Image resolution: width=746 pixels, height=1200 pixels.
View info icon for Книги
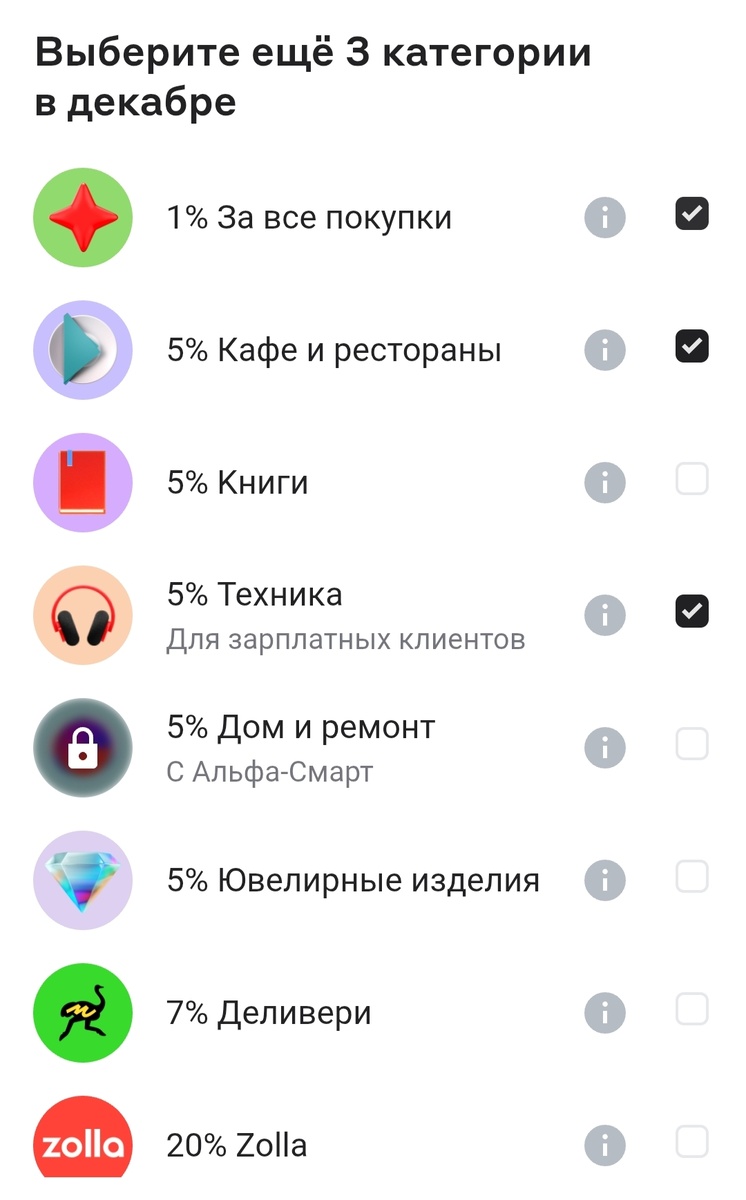click(x=605, y=482)
